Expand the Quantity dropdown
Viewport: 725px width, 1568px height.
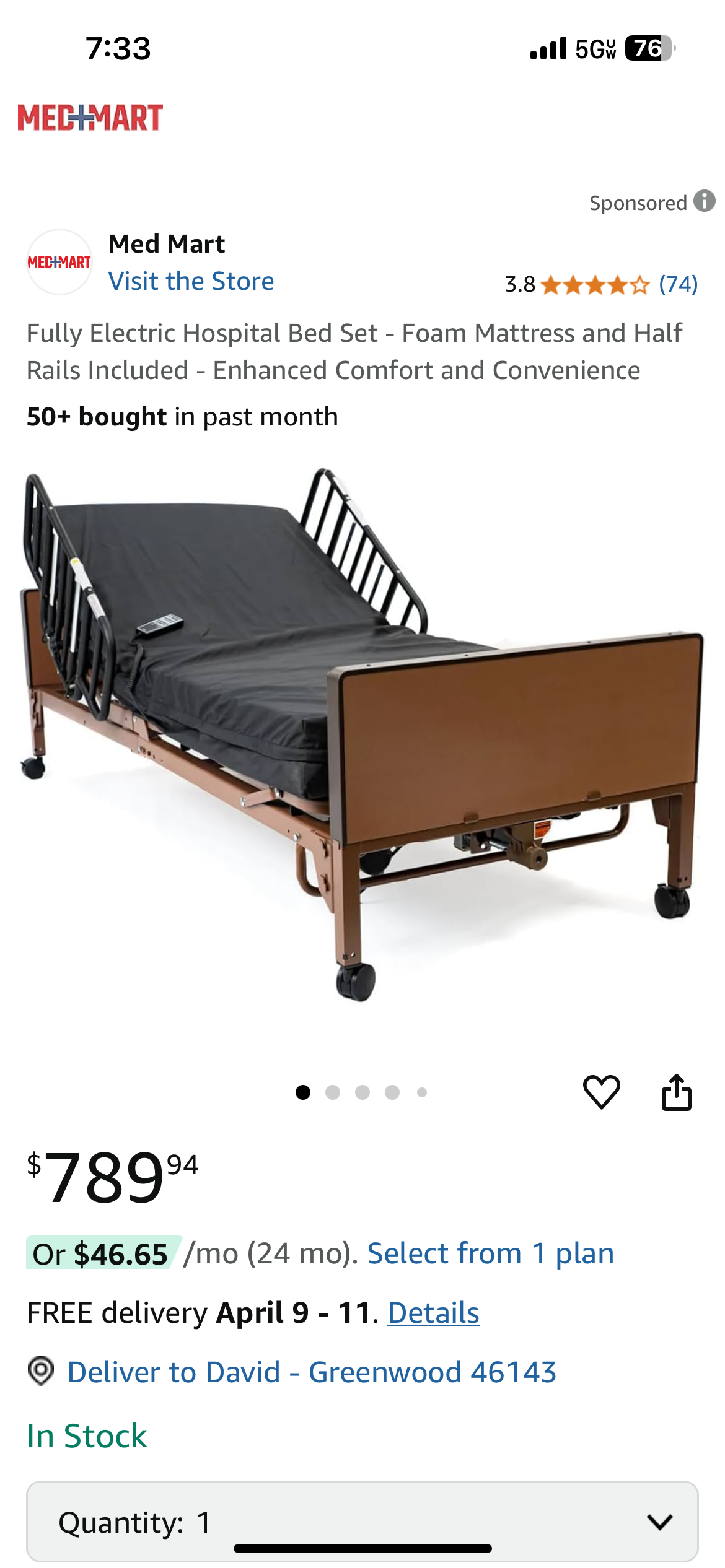pos(362,1521)
